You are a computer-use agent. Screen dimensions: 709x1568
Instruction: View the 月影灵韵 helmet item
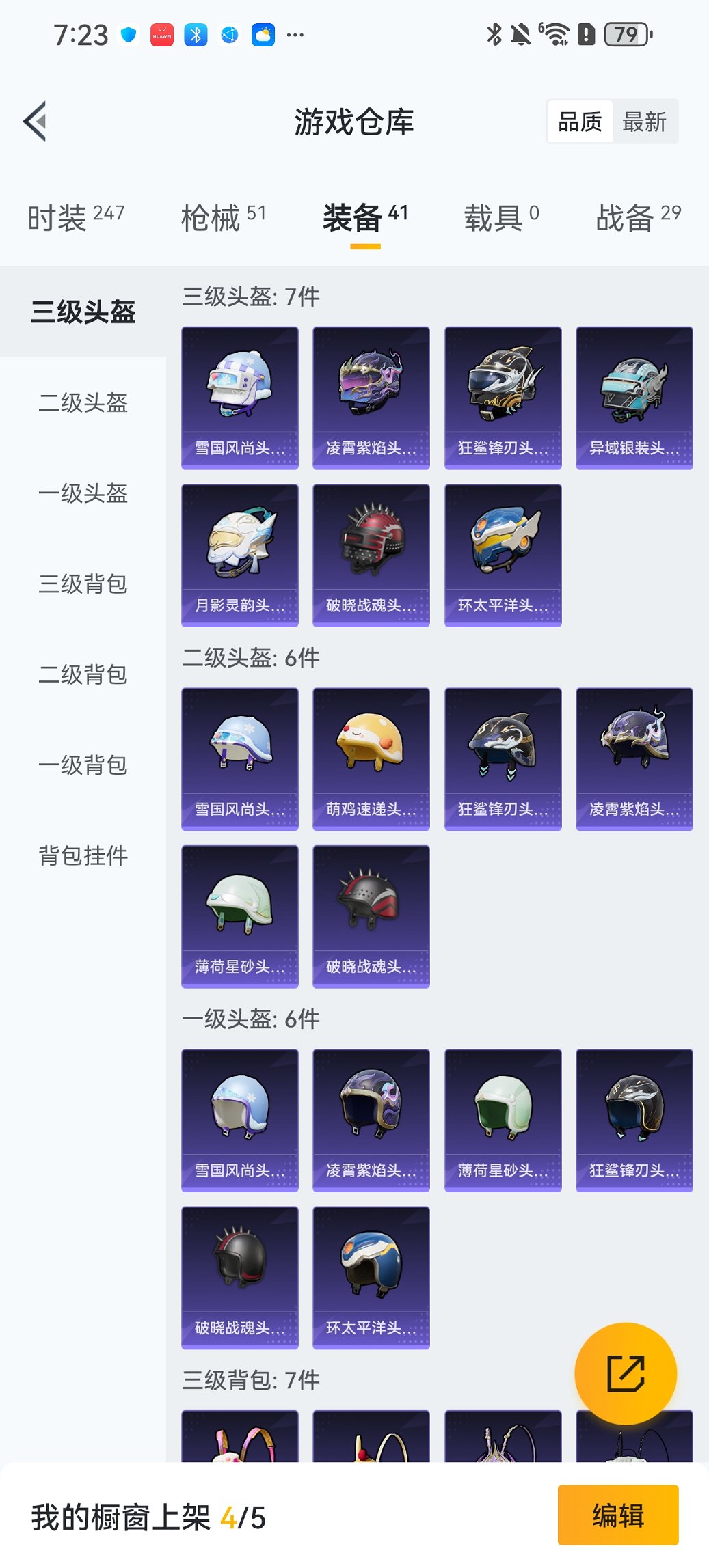(240, 555)
